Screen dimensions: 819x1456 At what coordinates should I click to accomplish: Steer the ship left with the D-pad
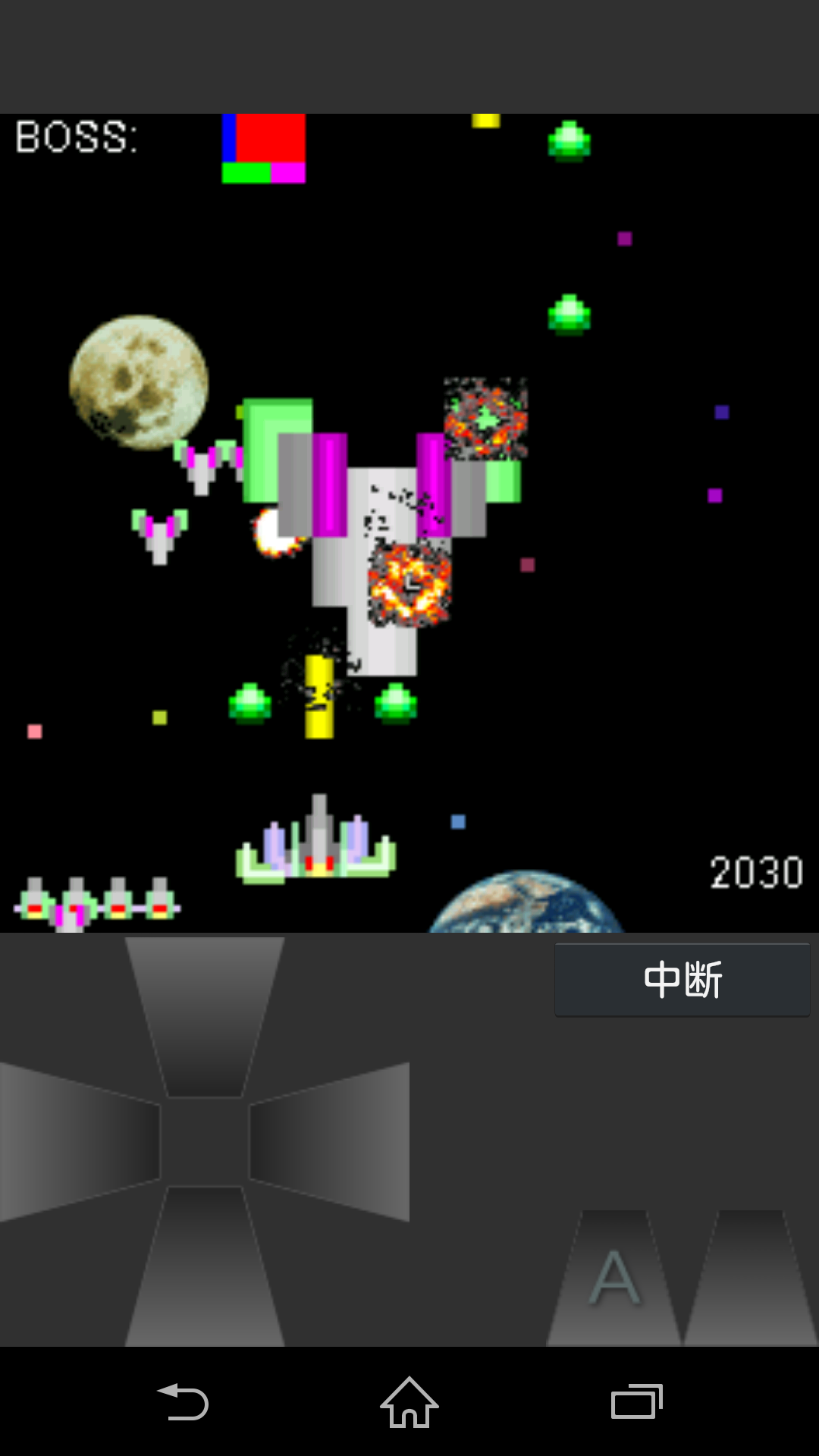point(80,1141)
